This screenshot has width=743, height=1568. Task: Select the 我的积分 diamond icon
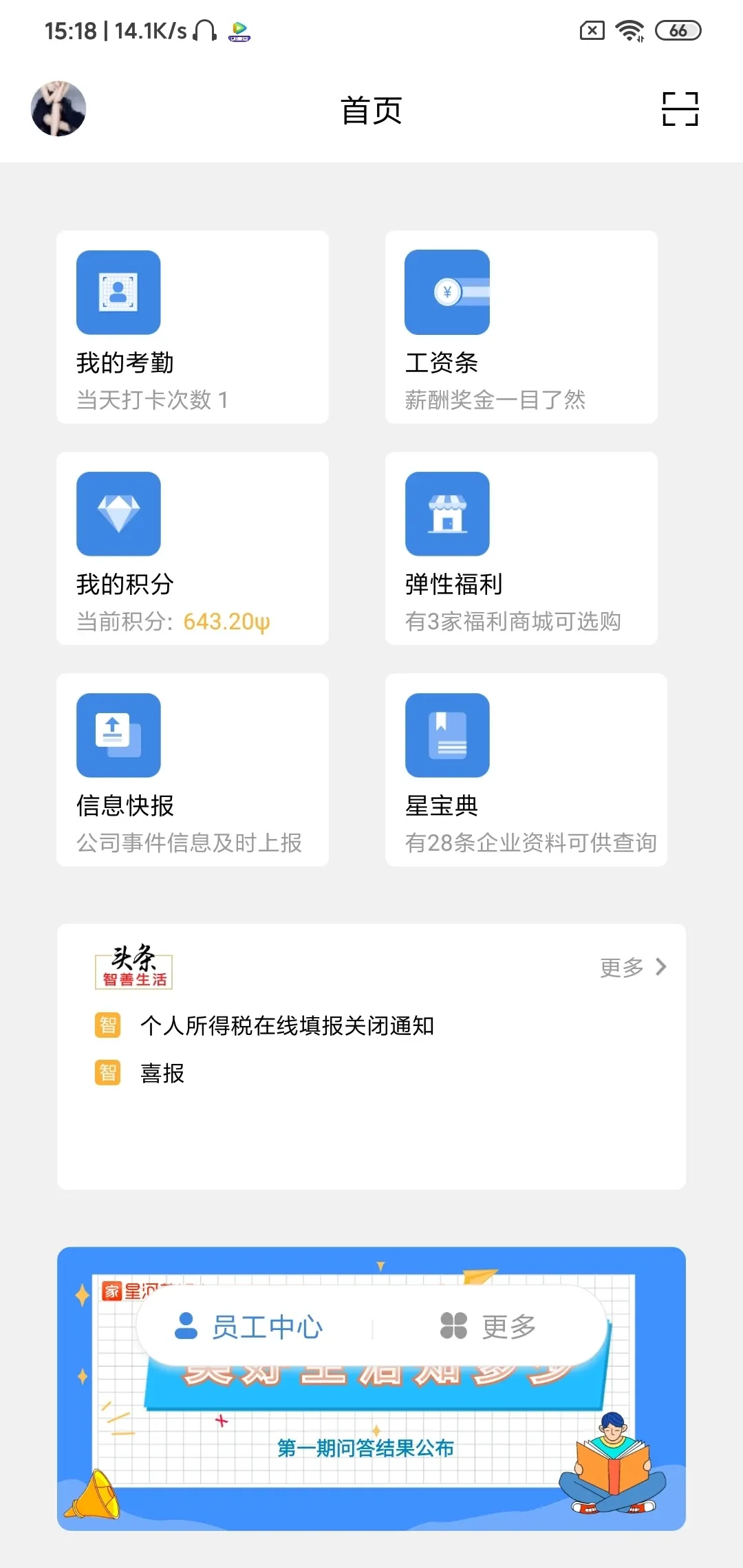[x=118, y=513]
